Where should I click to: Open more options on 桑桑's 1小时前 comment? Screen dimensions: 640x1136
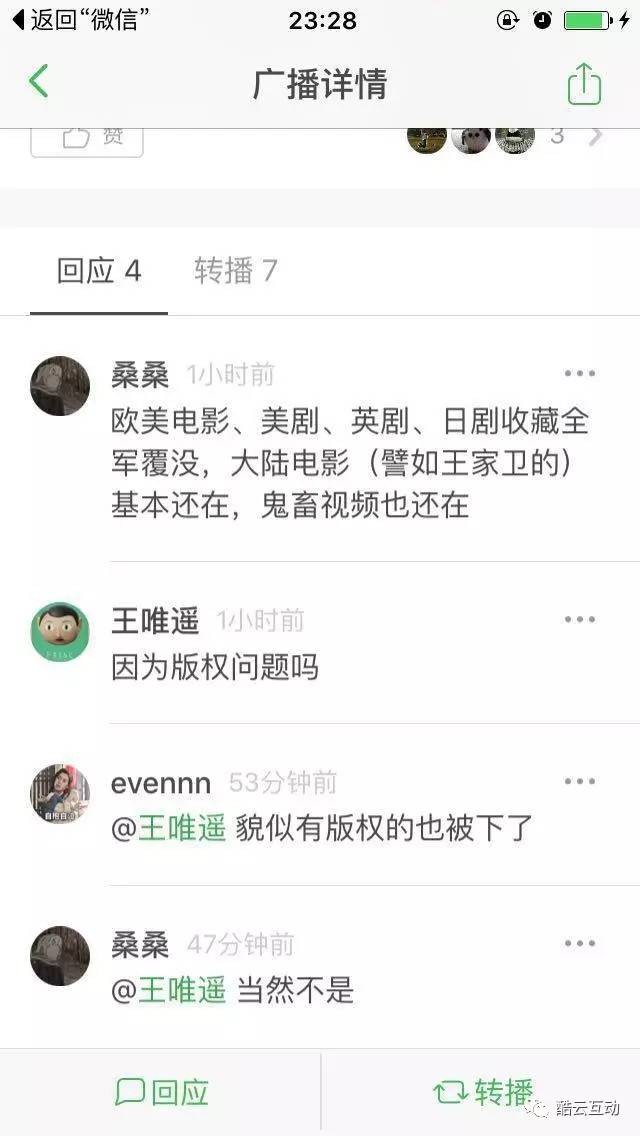tap(580, 374)
